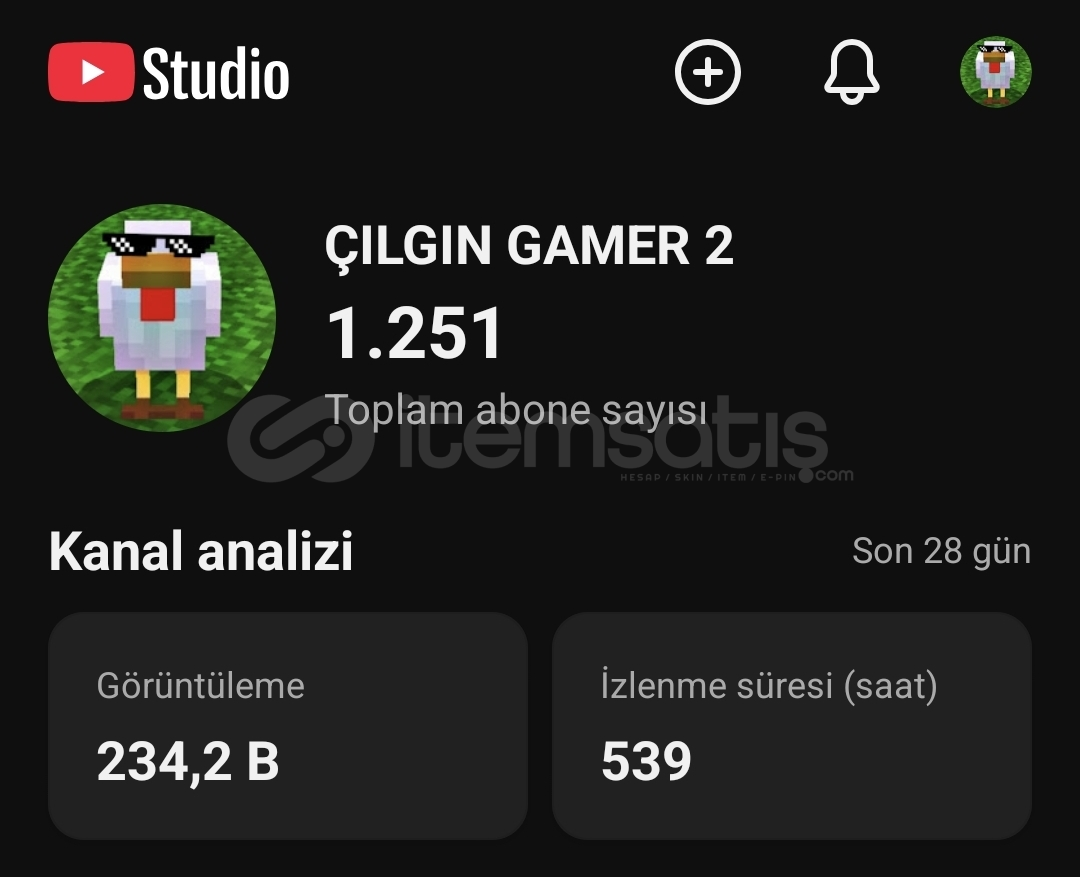
Task: Open the İzlenme süresi analytics card
Action: coord(791,725)
